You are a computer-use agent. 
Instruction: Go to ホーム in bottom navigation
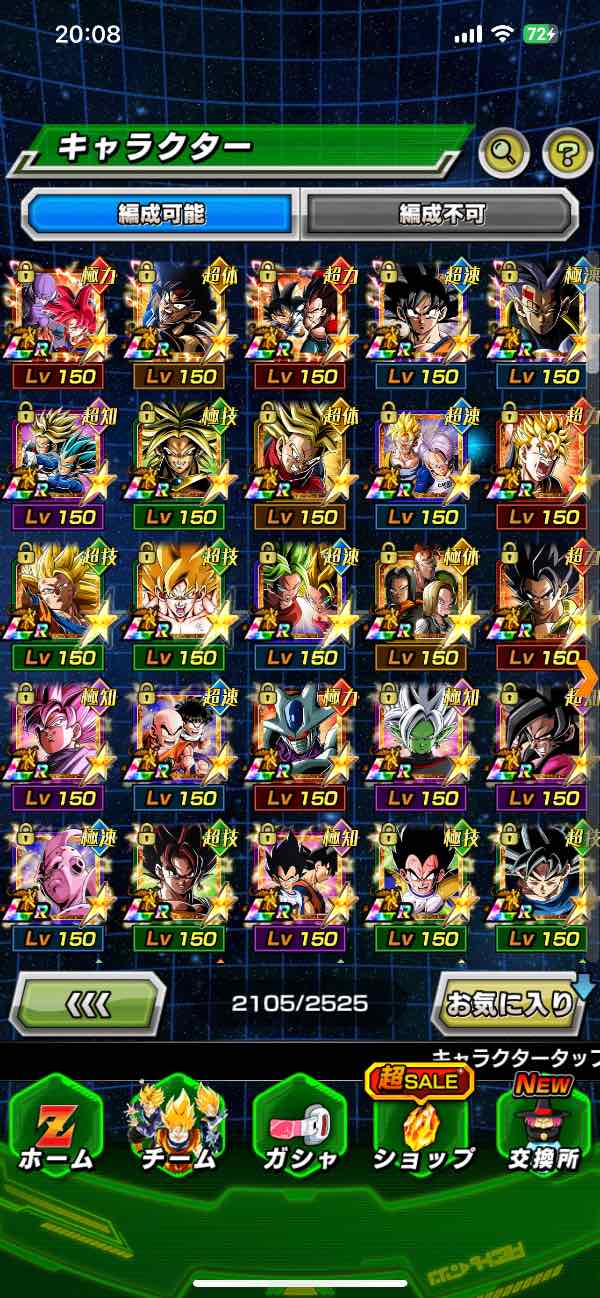click(x=56, y=1125)
